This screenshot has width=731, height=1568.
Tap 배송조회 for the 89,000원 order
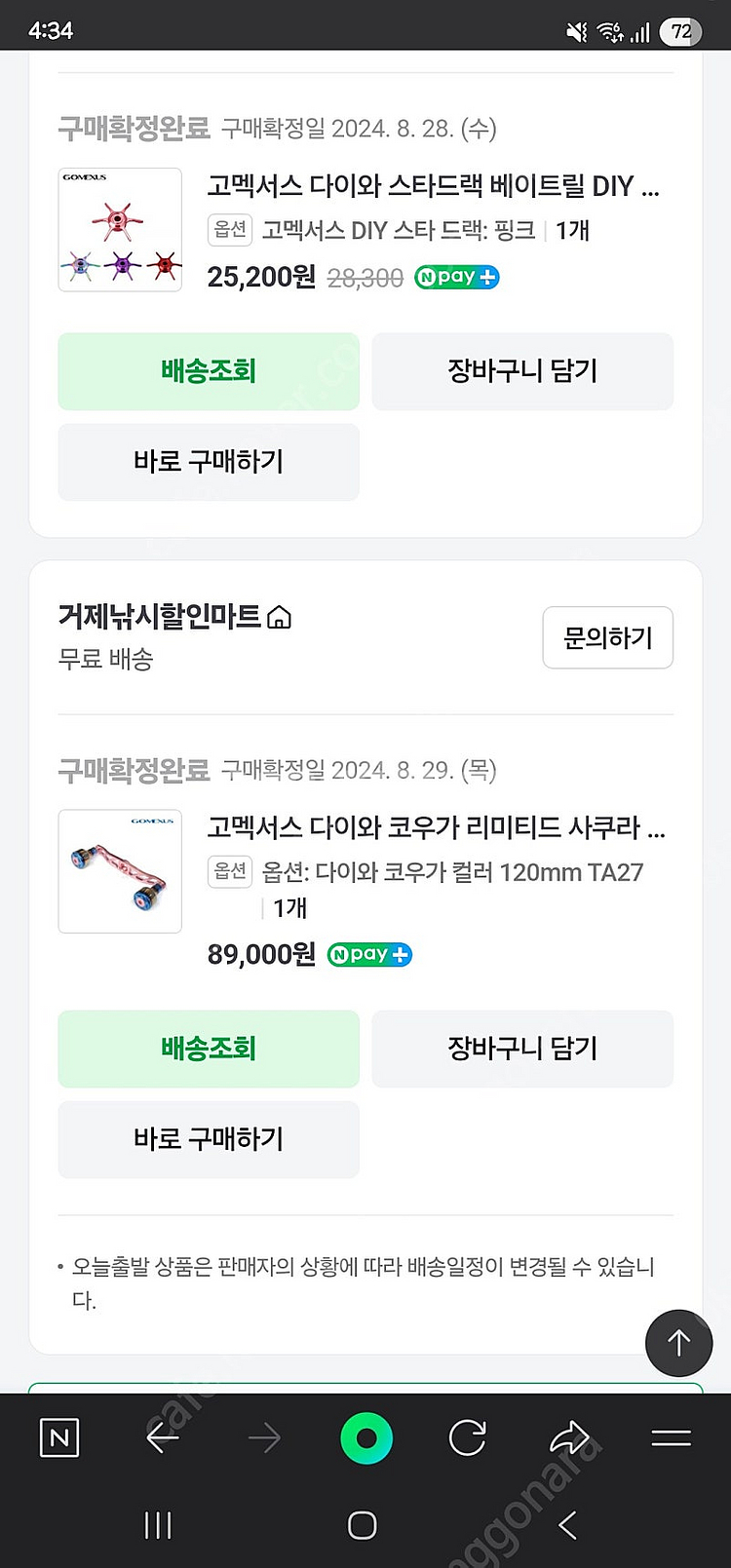(x=208, y=1050)
